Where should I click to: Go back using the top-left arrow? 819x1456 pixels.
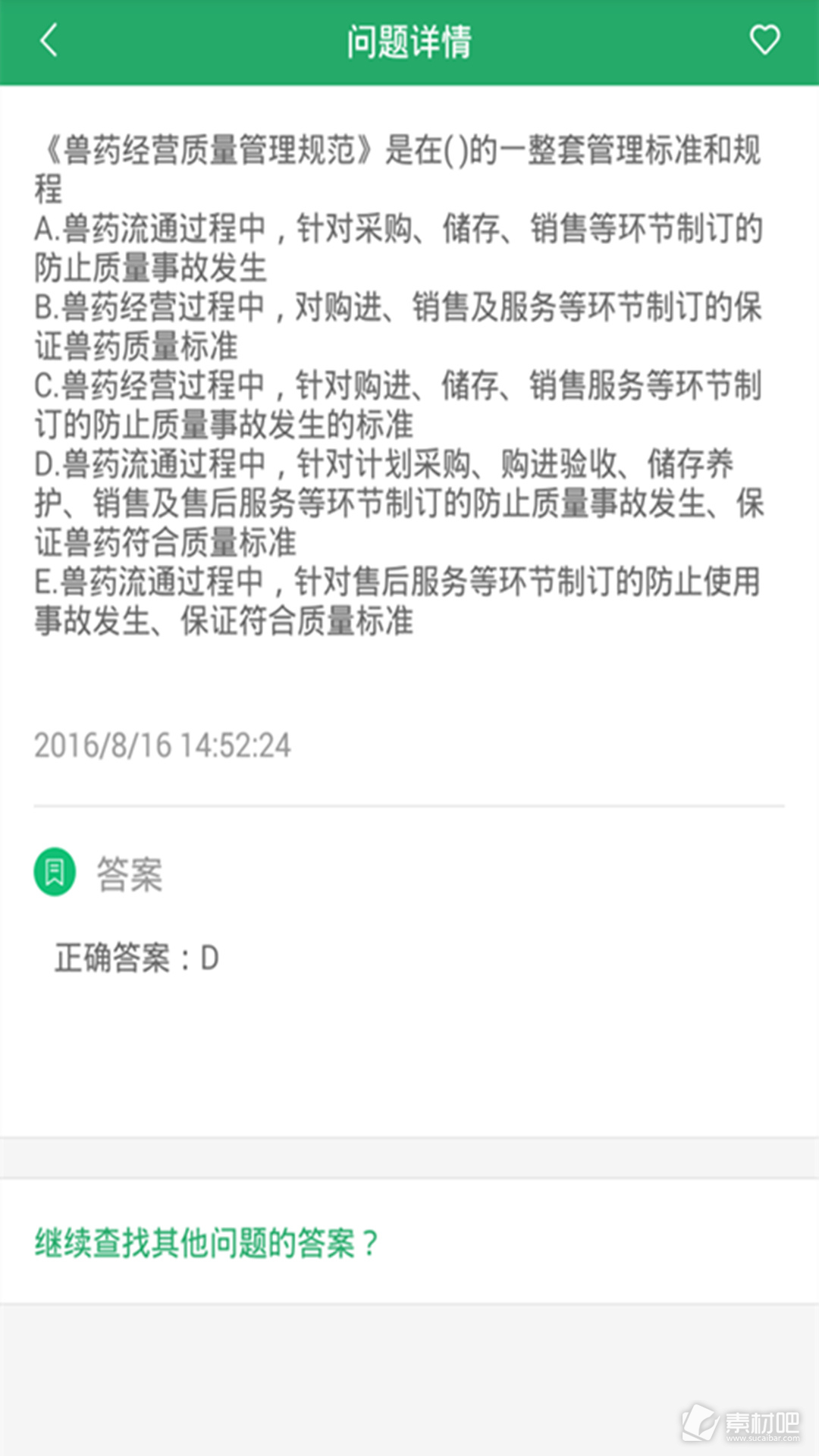coord(49,41)
